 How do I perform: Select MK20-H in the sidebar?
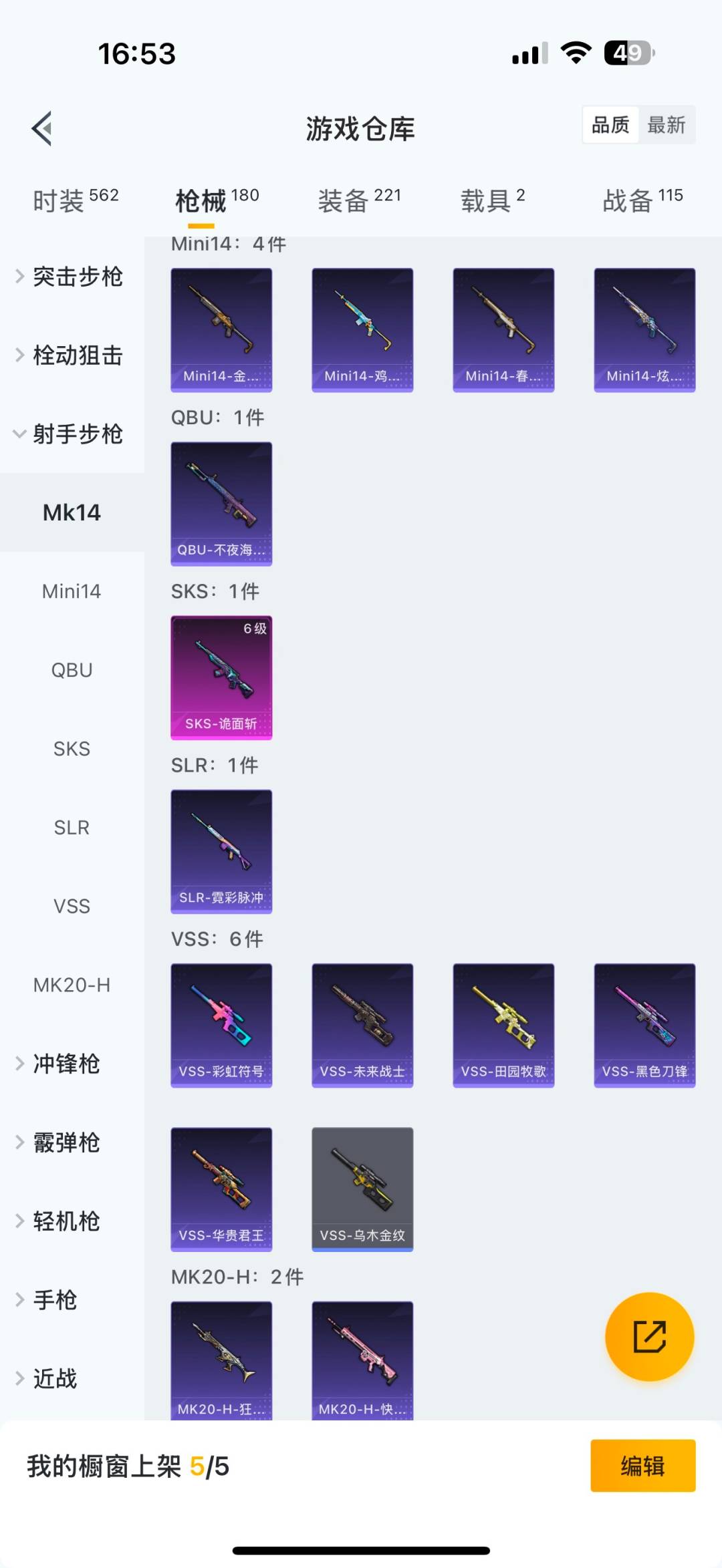click(x=72, y=985)
